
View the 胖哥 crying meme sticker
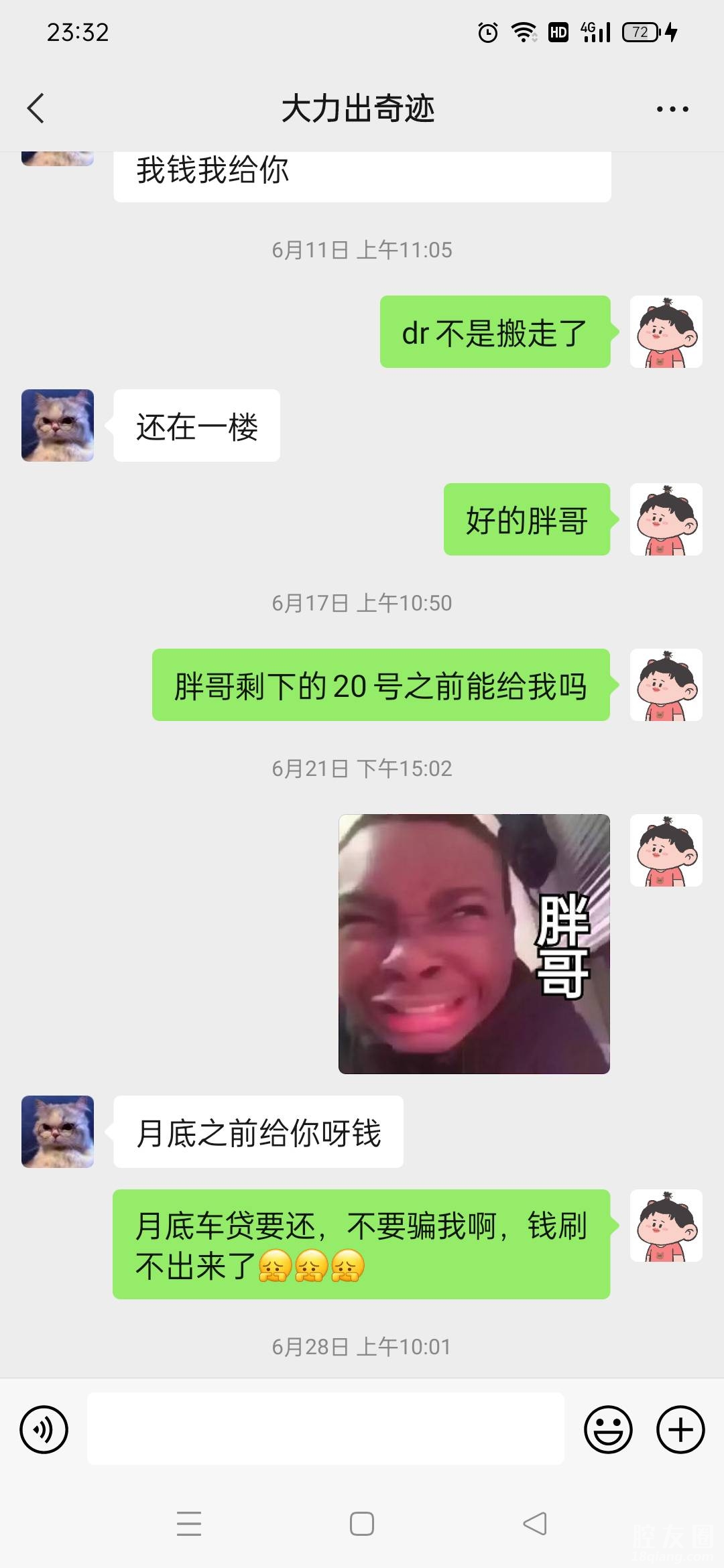coord(474,943)
